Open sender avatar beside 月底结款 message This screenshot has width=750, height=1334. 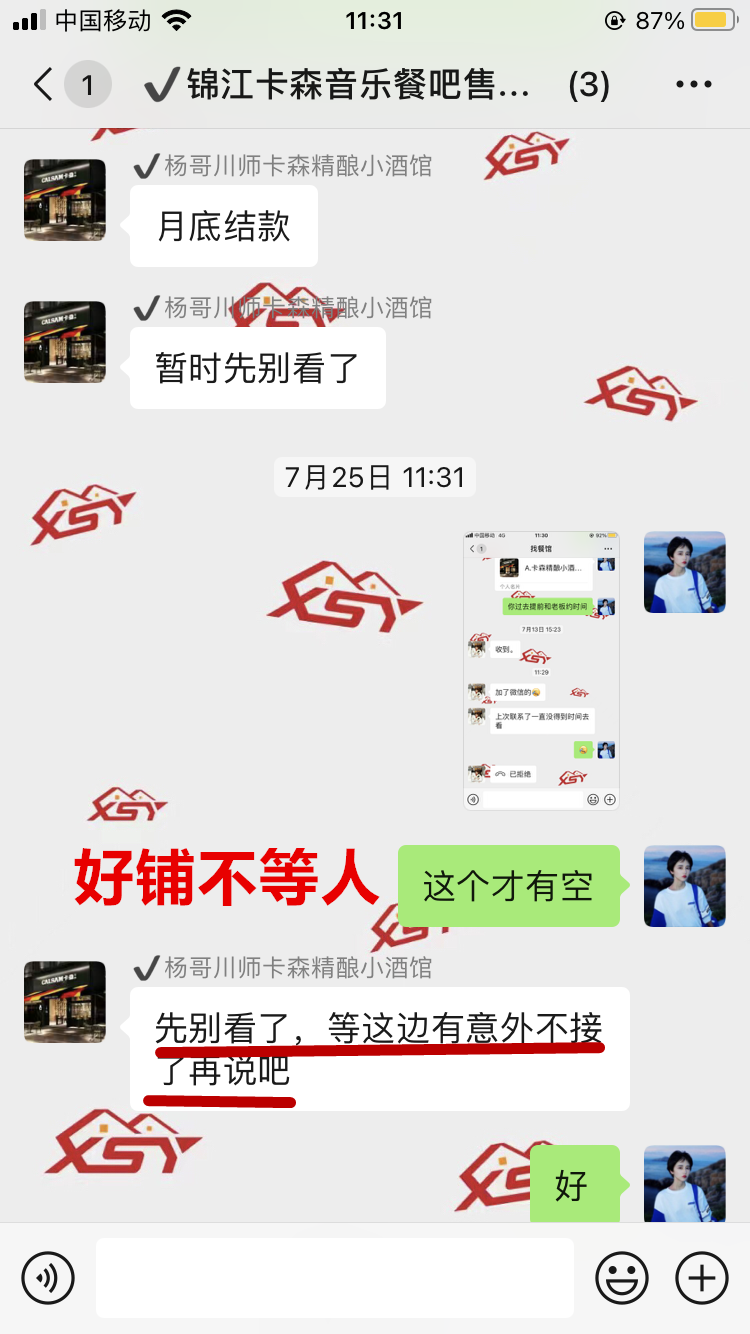pos(65,200)
